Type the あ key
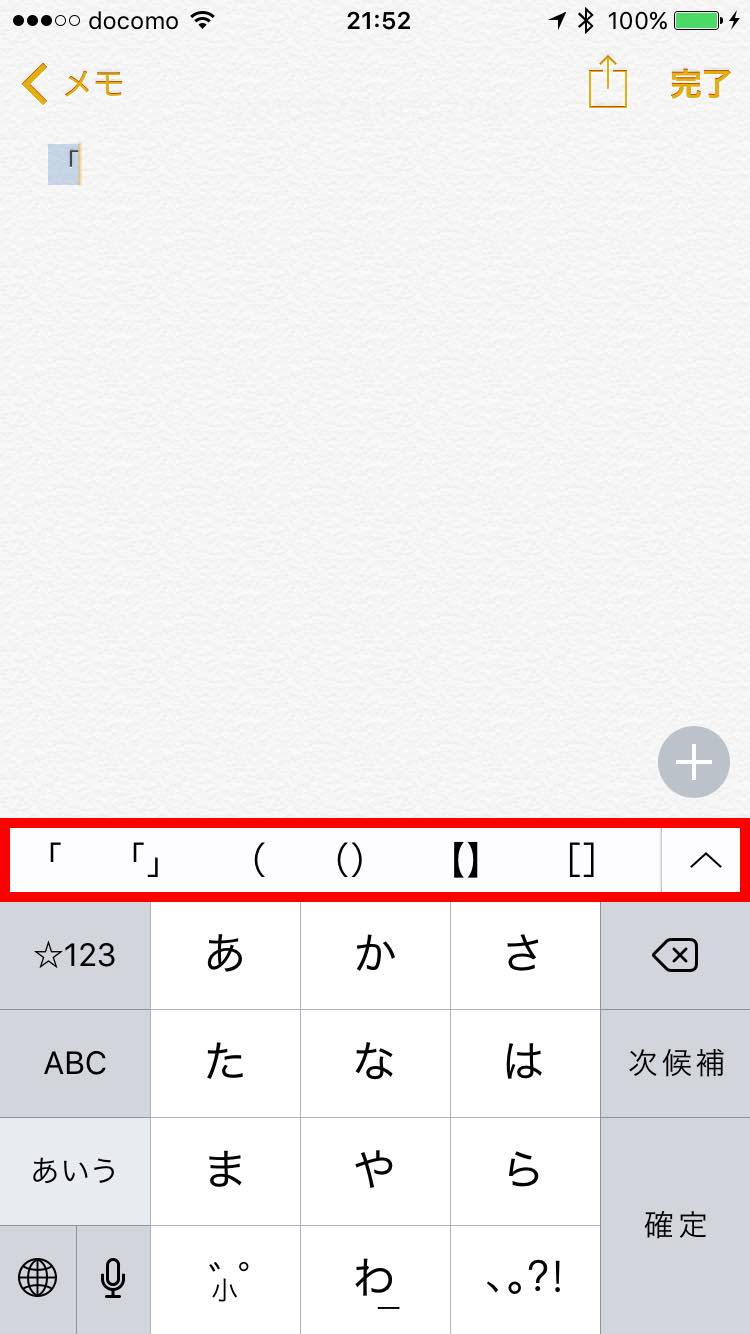Image resolution: width=750 pixels, height=1334 pixels. (225, 956)
